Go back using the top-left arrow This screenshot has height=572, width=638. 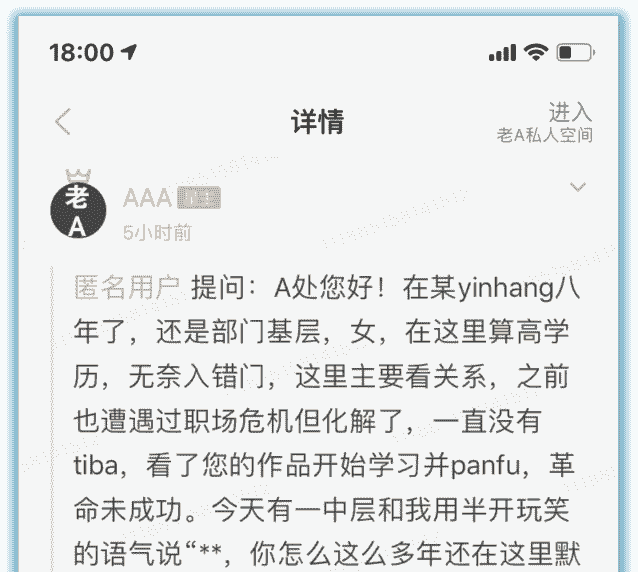point(63,123)
